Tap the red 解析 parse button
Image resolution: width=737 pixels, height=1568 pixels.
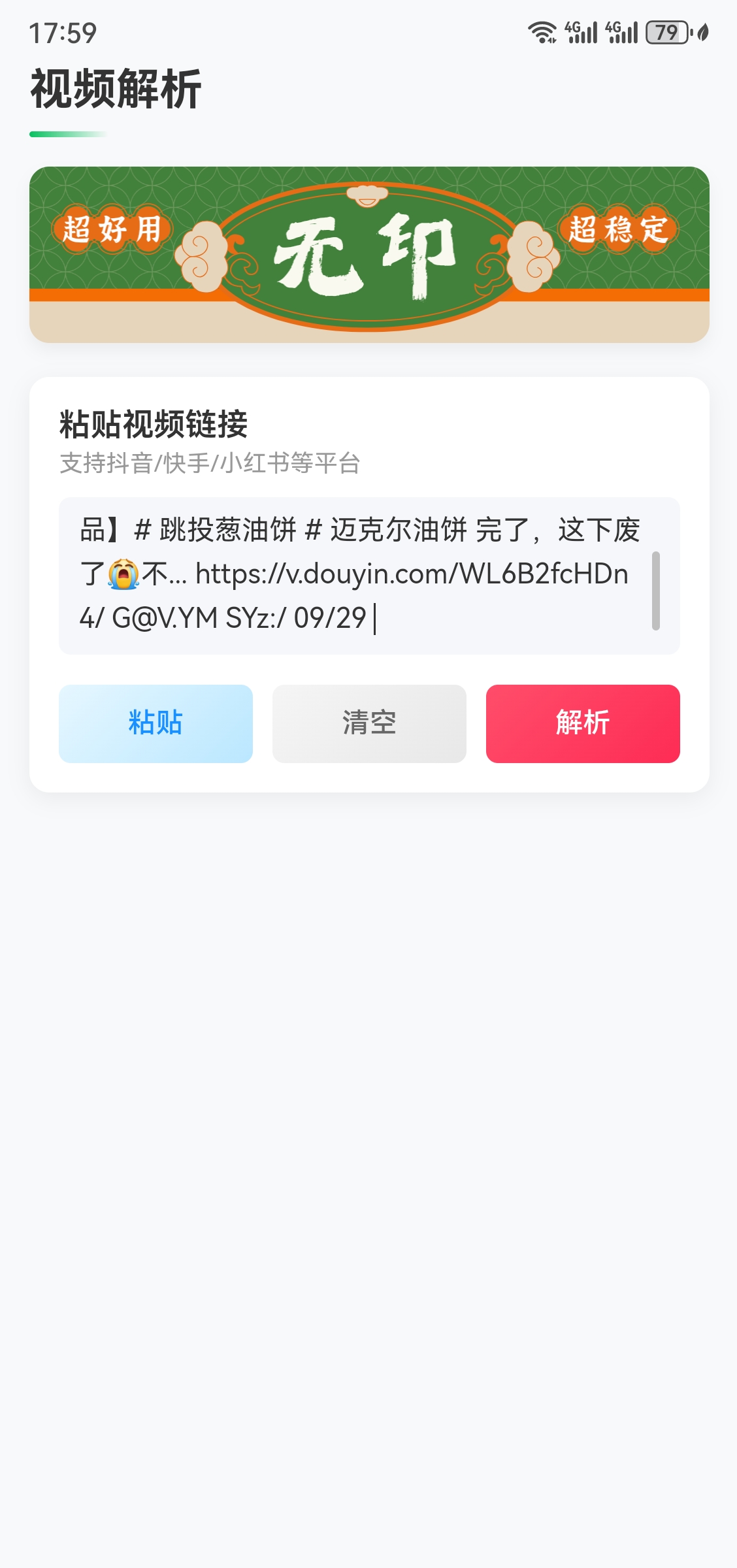tap(583, 723)
